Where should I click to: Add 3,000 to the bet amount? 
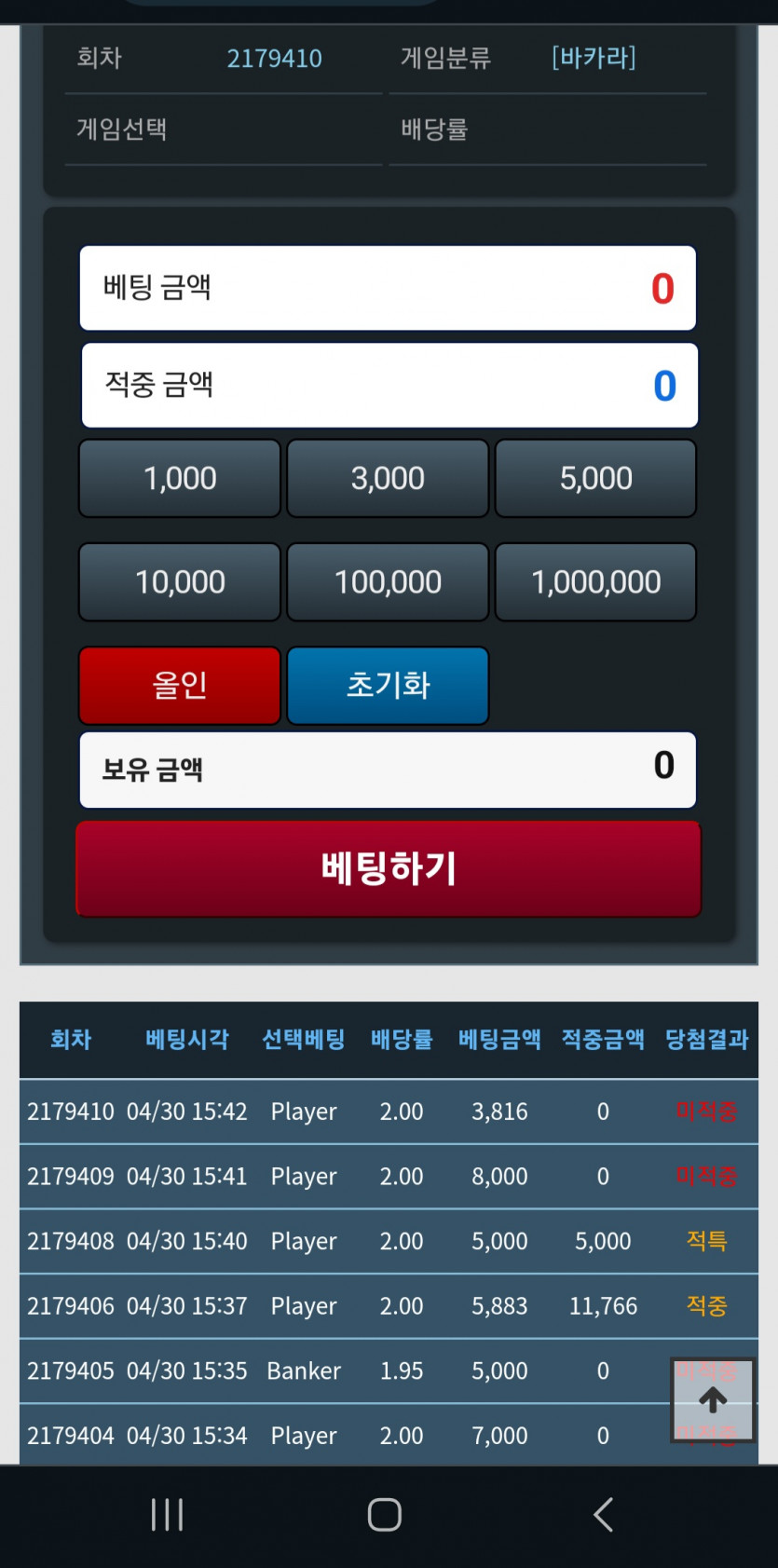click(388, 479)
